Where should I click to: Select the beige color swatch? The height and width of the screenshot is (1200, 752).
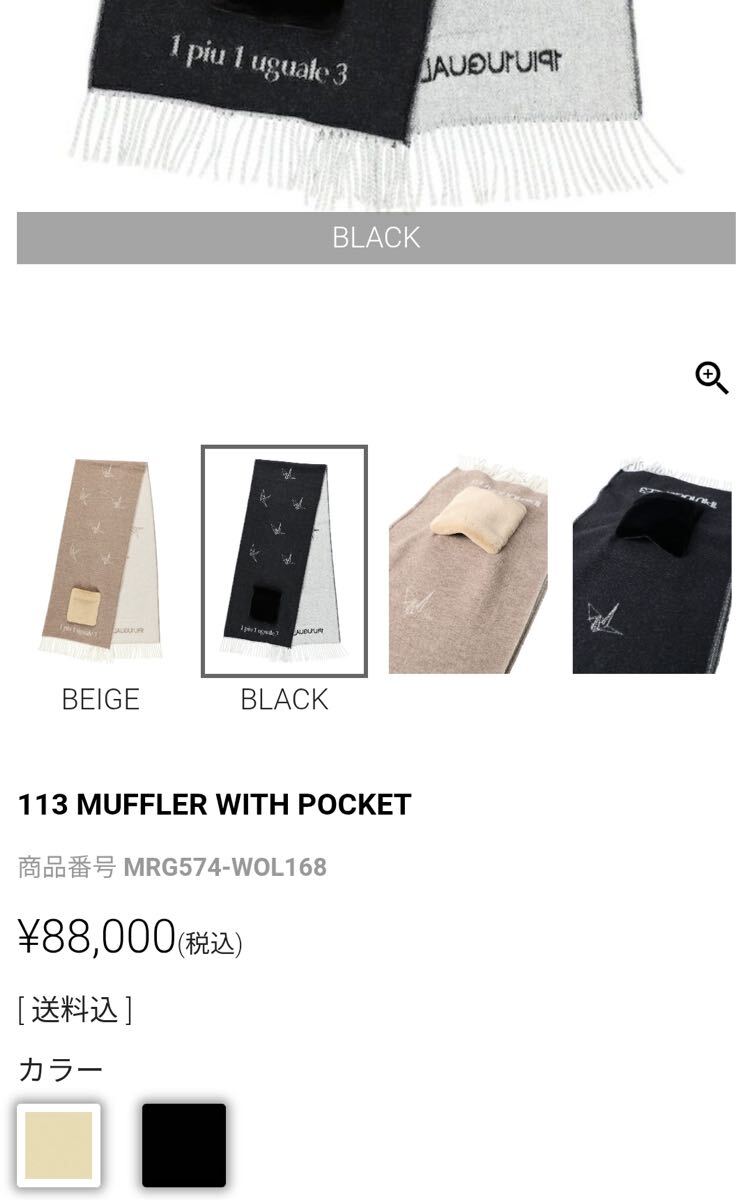click(59, 1145)
